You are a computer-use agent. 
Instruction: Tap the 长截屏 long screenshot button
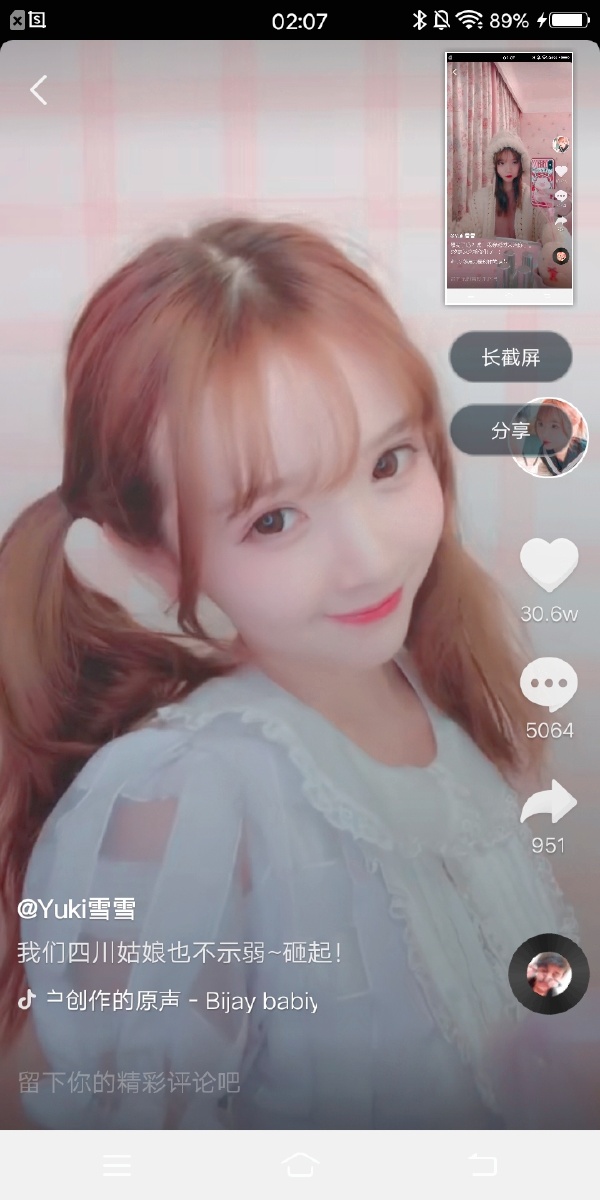click(x=510, y=357)
